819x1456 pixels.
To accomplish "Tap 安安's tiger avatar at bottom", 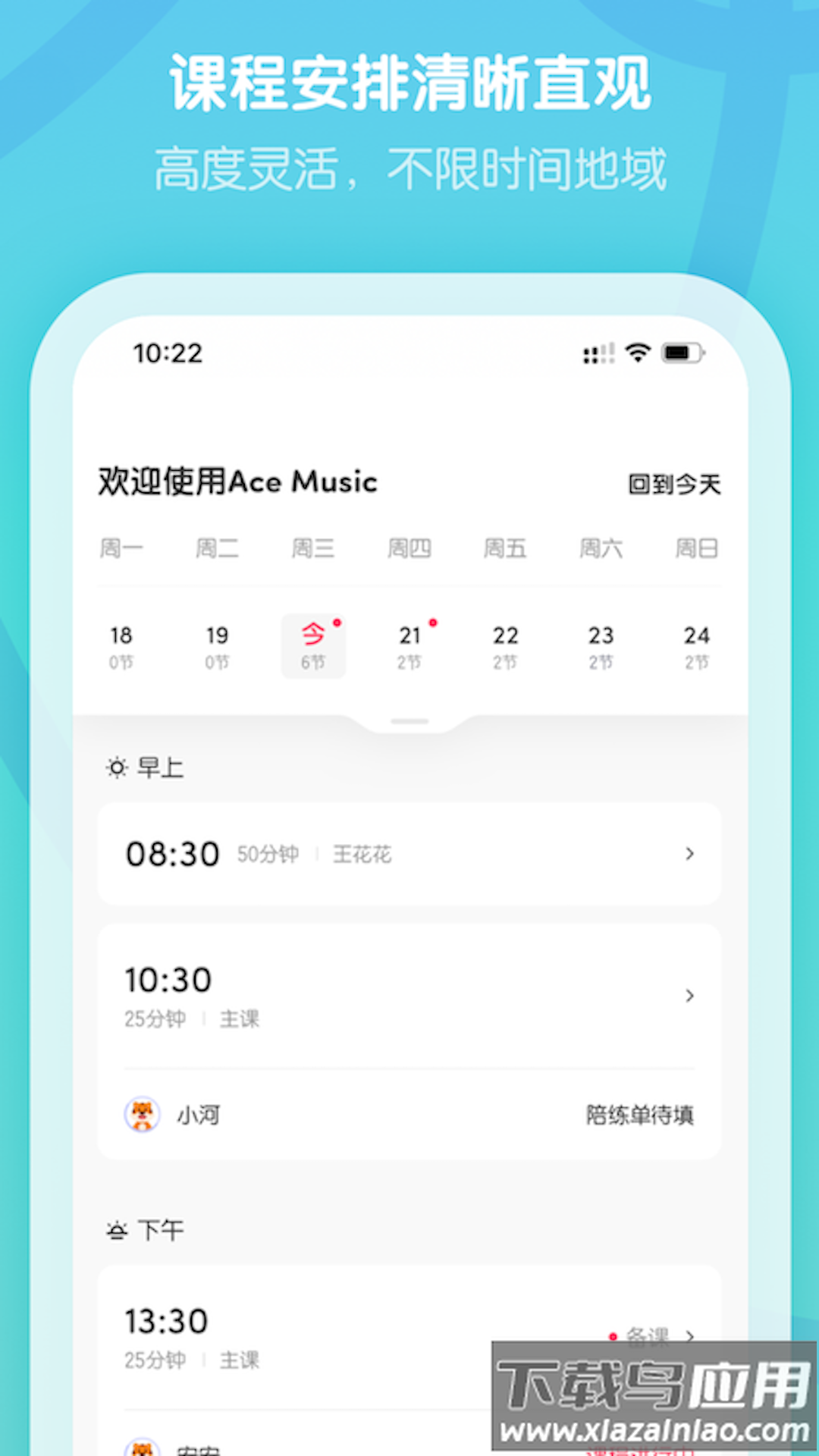I will pyautogui.click(x=140, y=1448).
